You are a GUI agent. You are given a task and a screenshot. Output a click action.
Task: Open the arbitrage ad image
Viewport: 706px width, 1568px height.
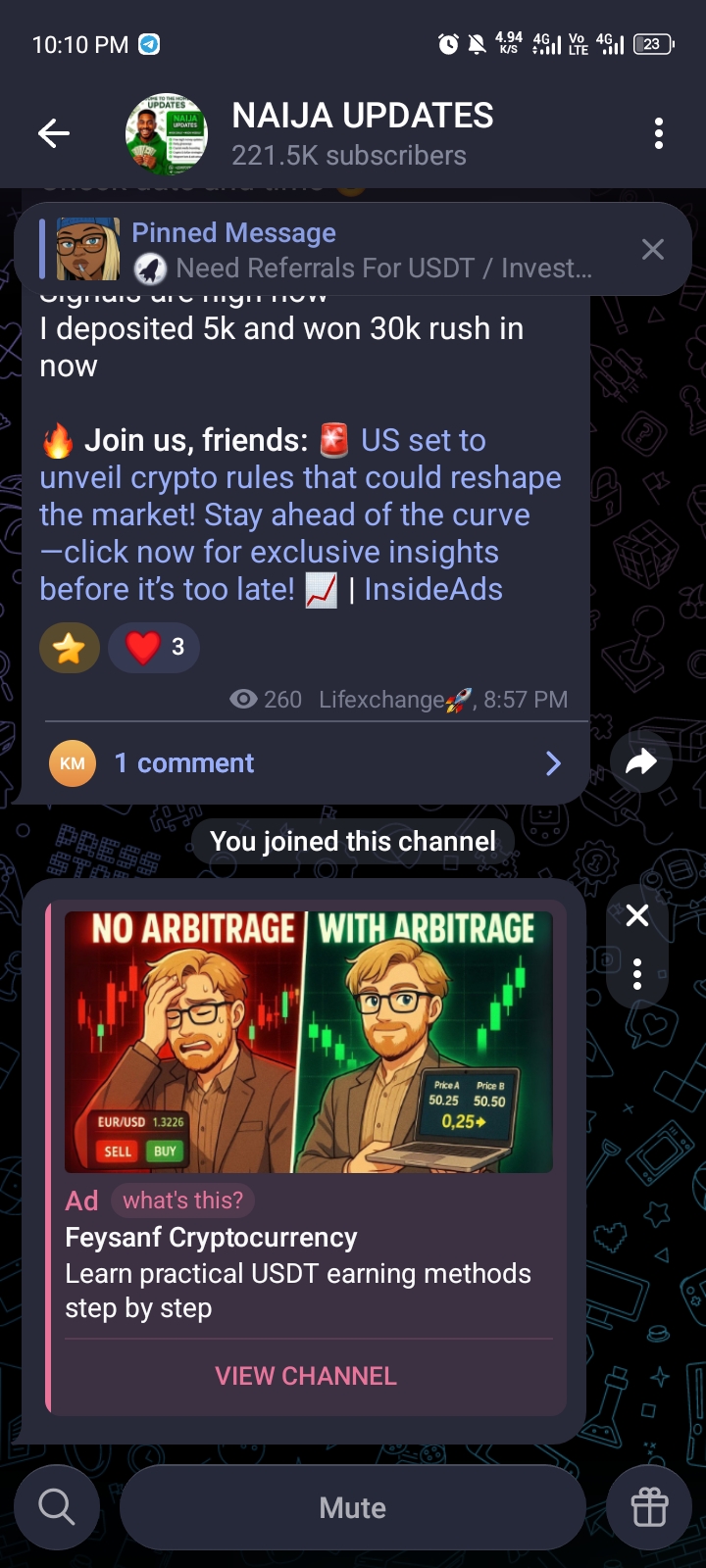(309, 1042)
